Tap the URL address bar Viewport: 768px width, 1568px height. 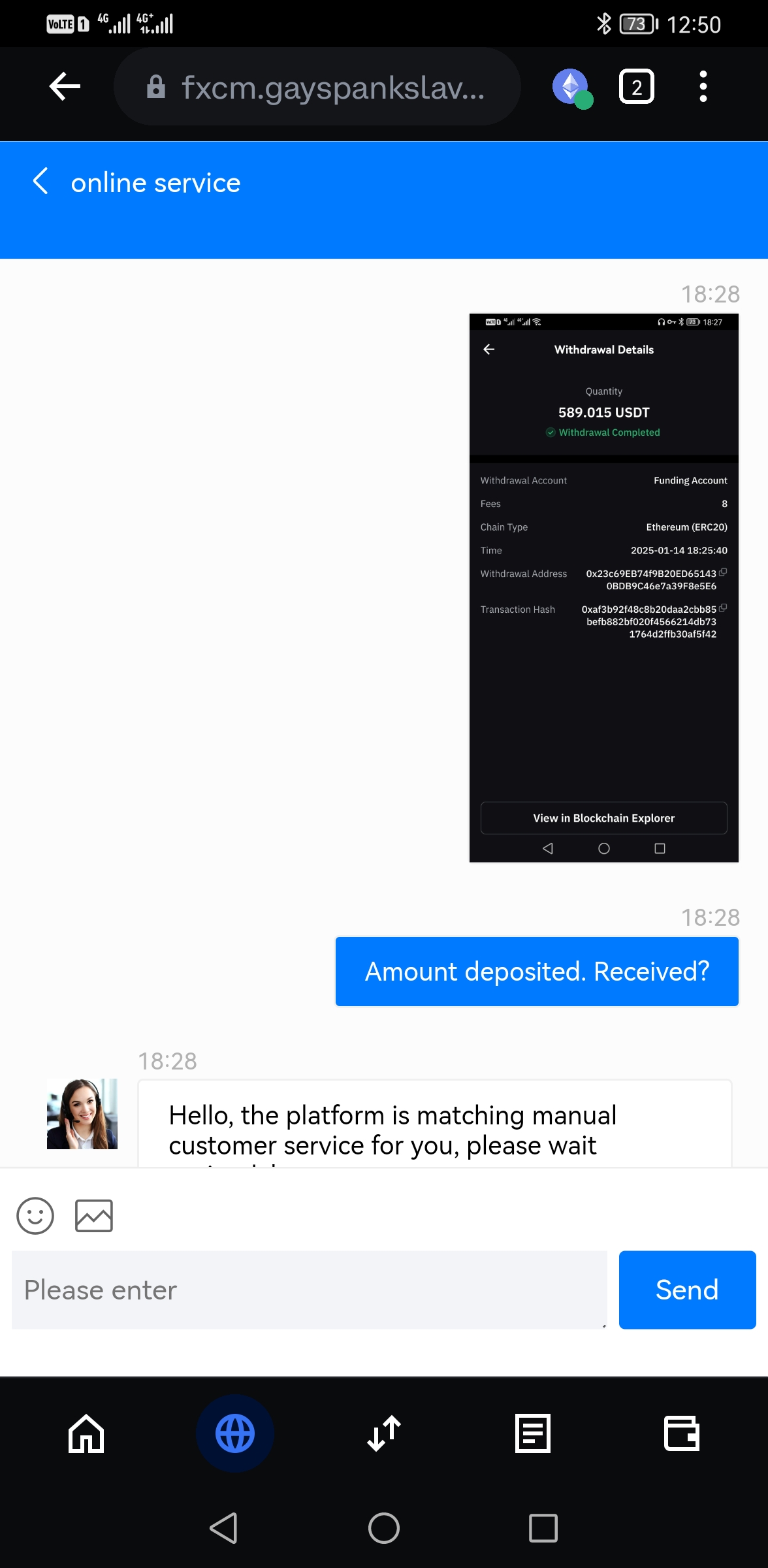click(317, 86)
